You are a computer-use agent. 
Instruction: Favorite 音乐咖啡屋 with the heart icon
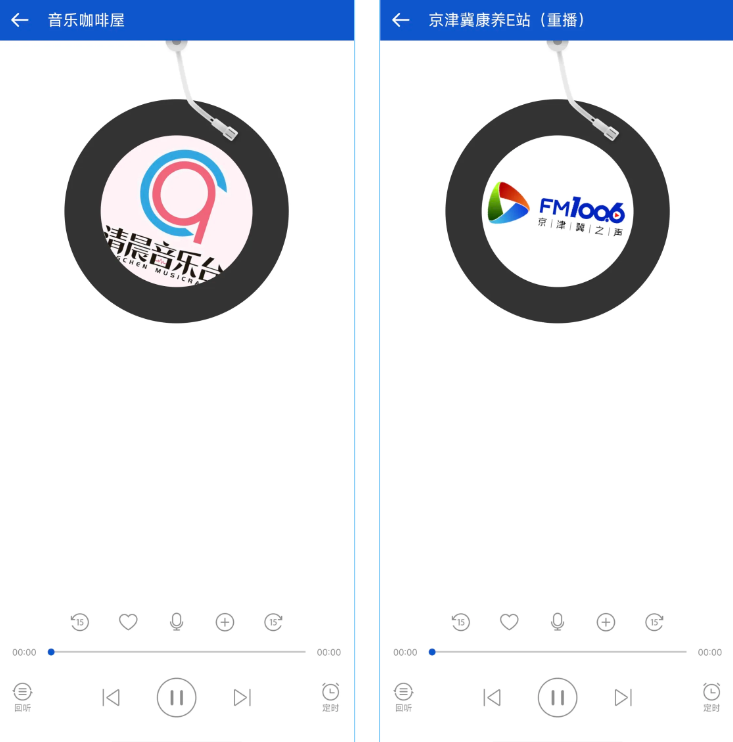pos(128,622)
